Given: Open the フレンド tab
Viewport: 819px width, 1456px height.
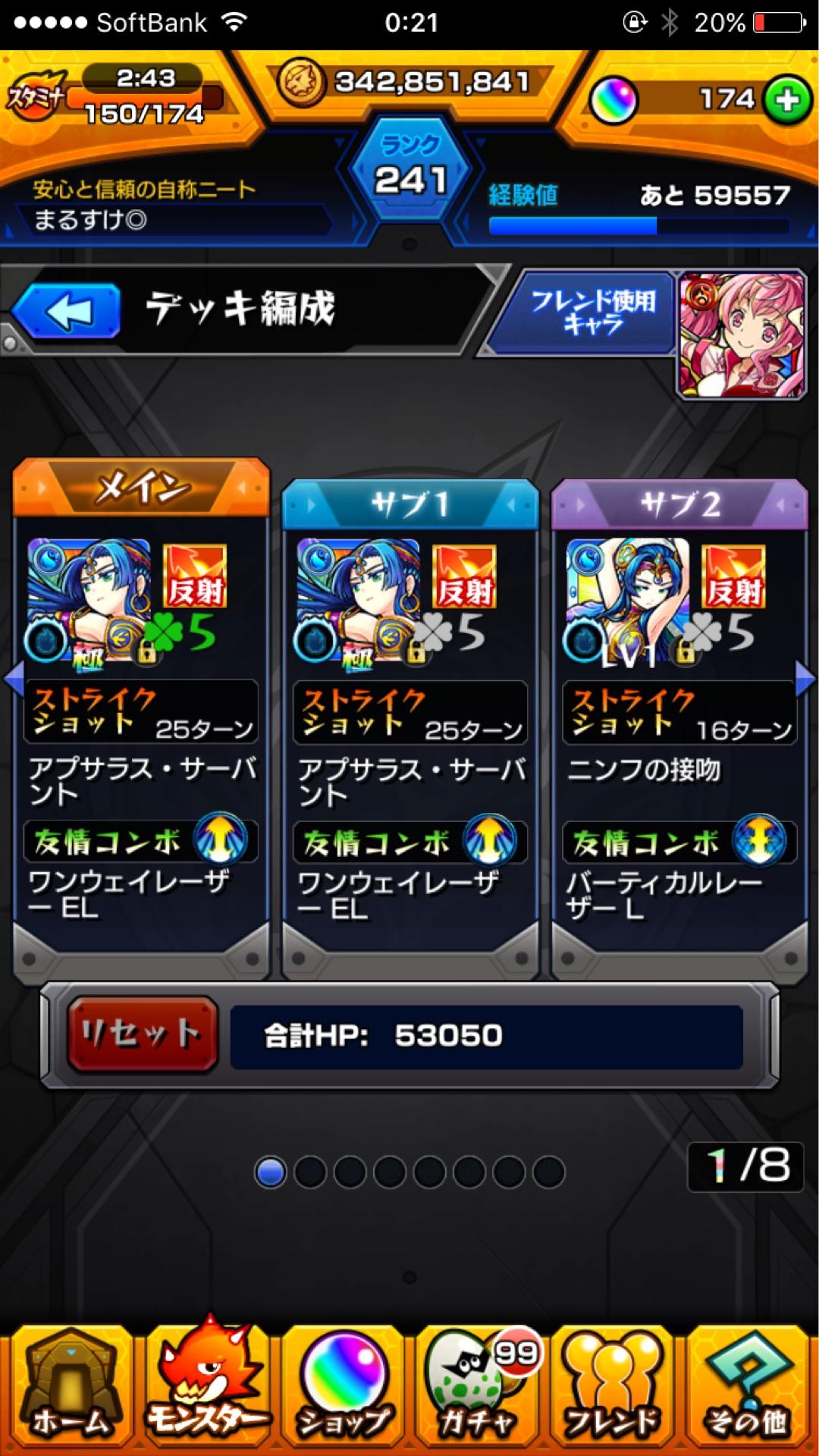Looking at the screenshot, I should 613,1388.
